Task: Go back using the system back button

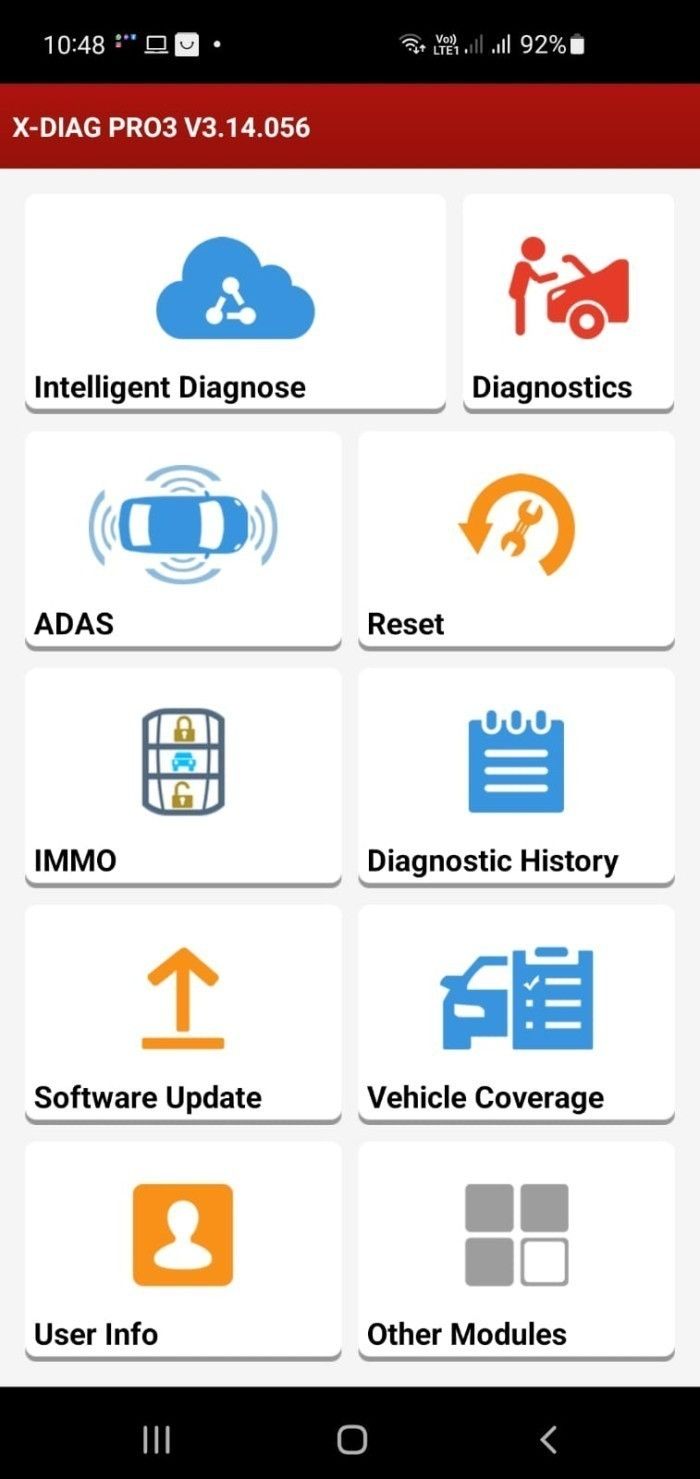Action: pos(547,1439)
